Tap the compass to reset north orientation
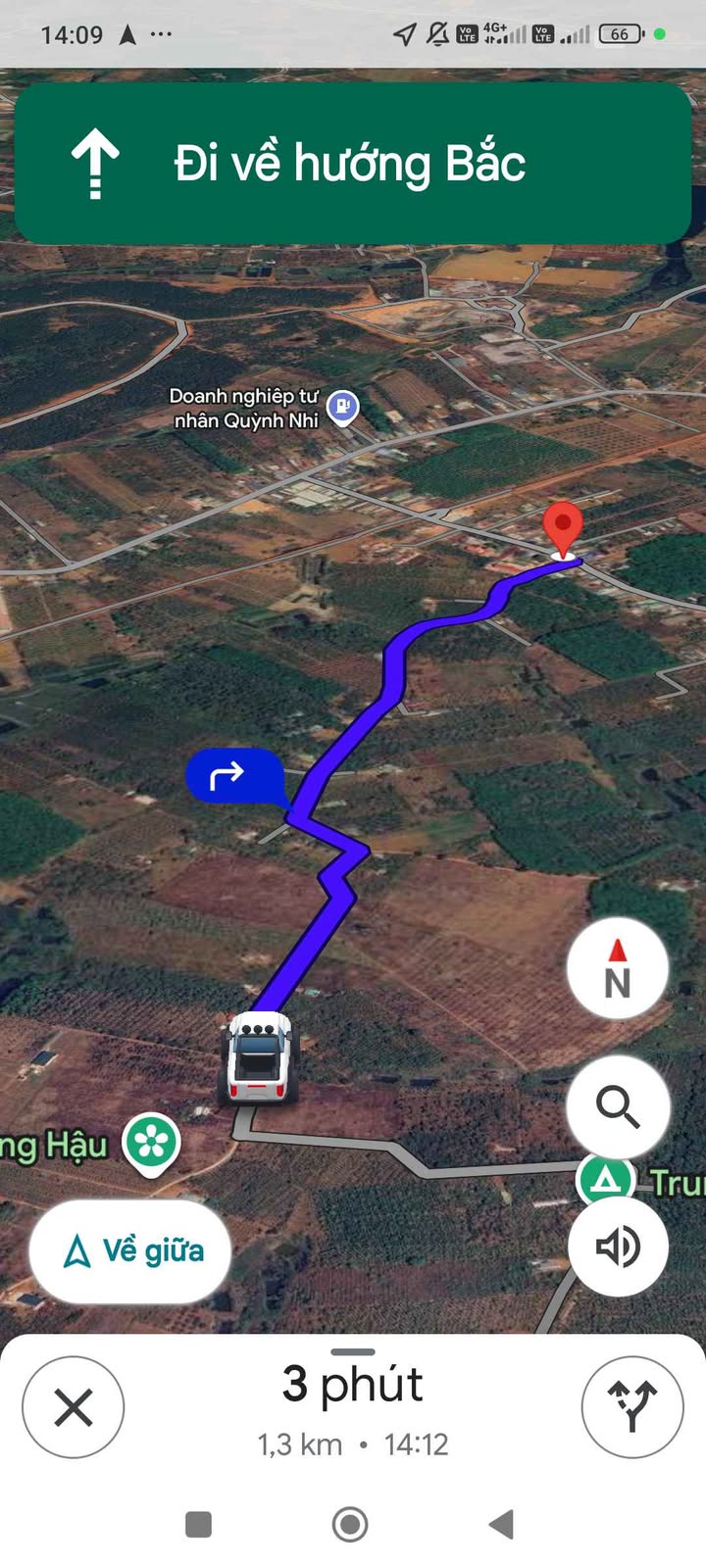This screenshot has height=1568, width=706. (x=617, y=969)
